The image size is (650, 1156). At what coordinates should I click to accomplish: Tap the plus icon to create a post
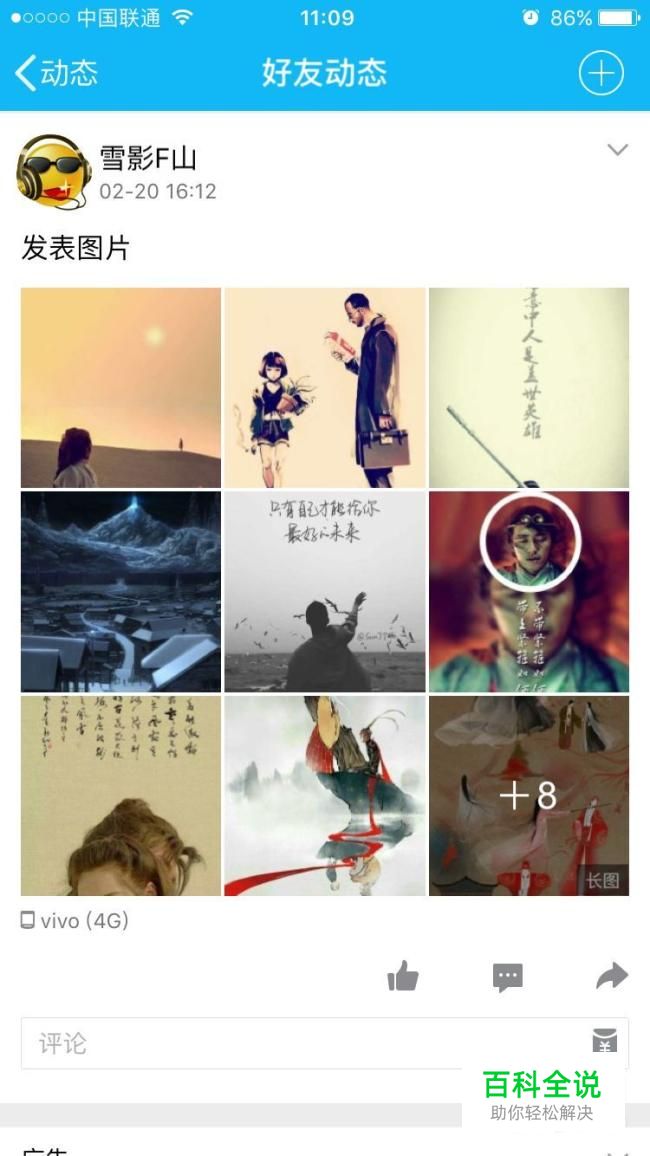601,73
